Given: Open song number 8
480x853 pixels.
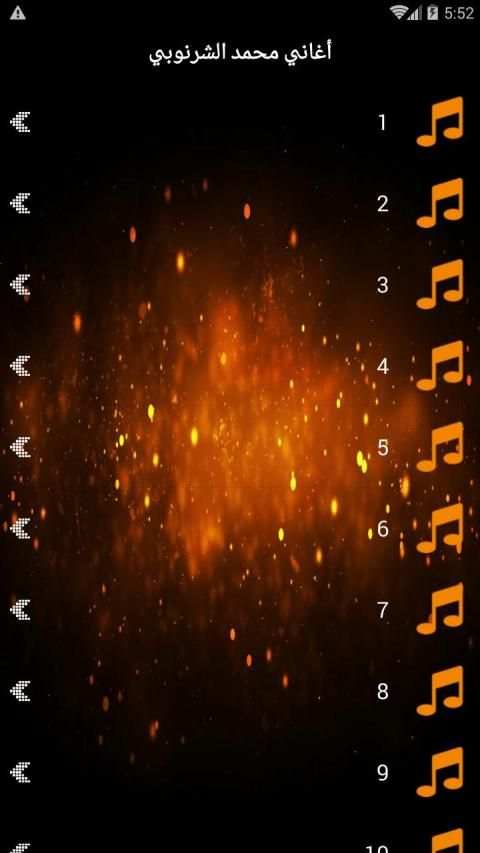Looking at the screenshot, I should [240, 691].
